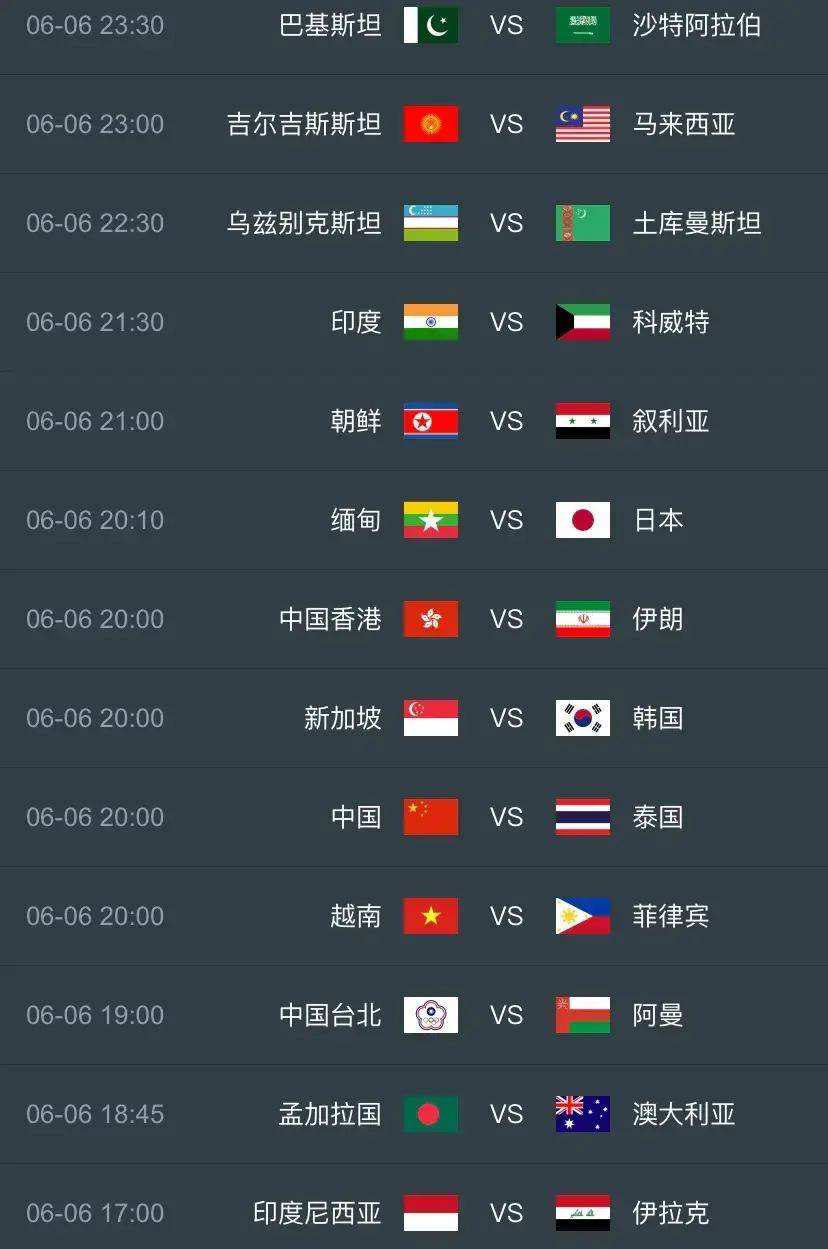Click the 缅甸 team name

pos(355,520)
